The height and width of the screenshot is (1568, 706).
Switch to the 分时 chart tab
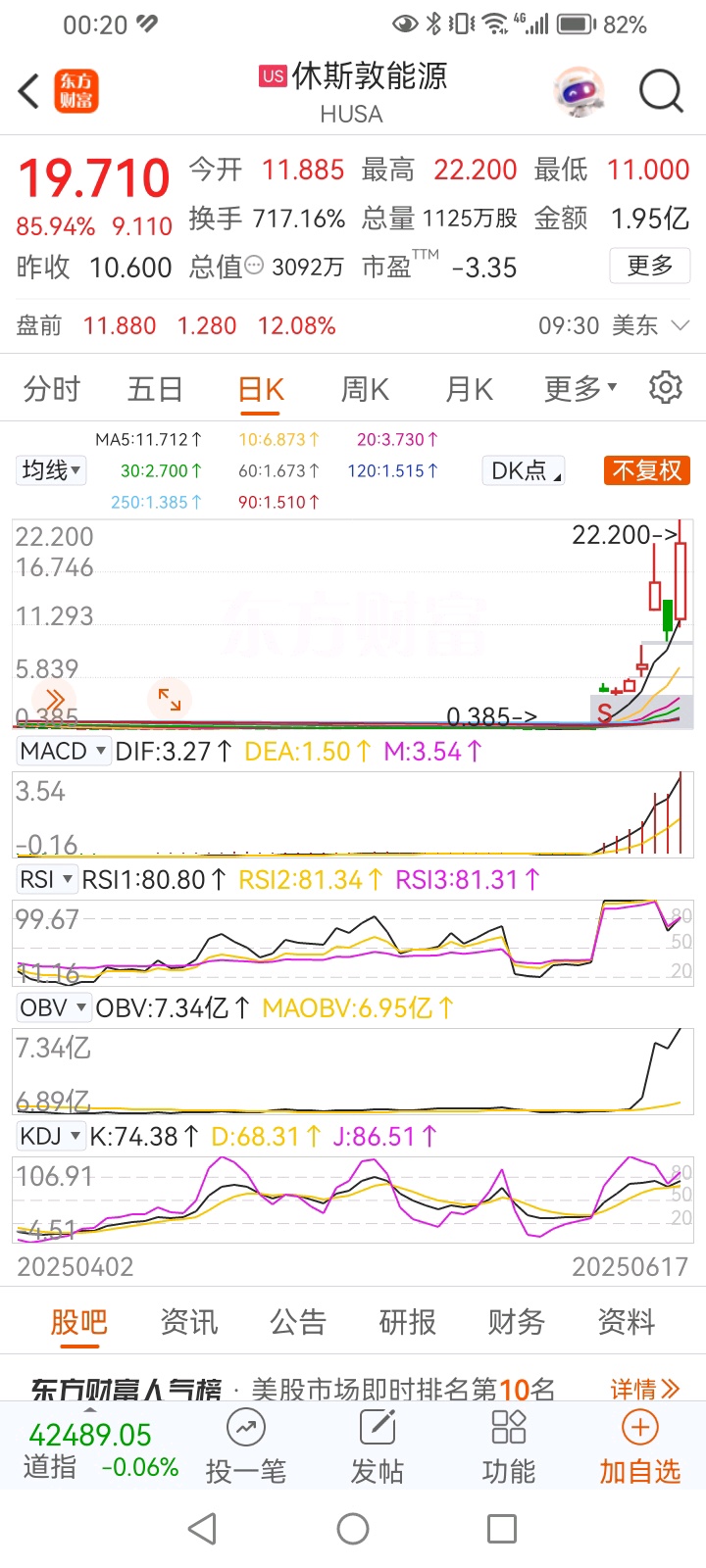[x=52, y=389]
